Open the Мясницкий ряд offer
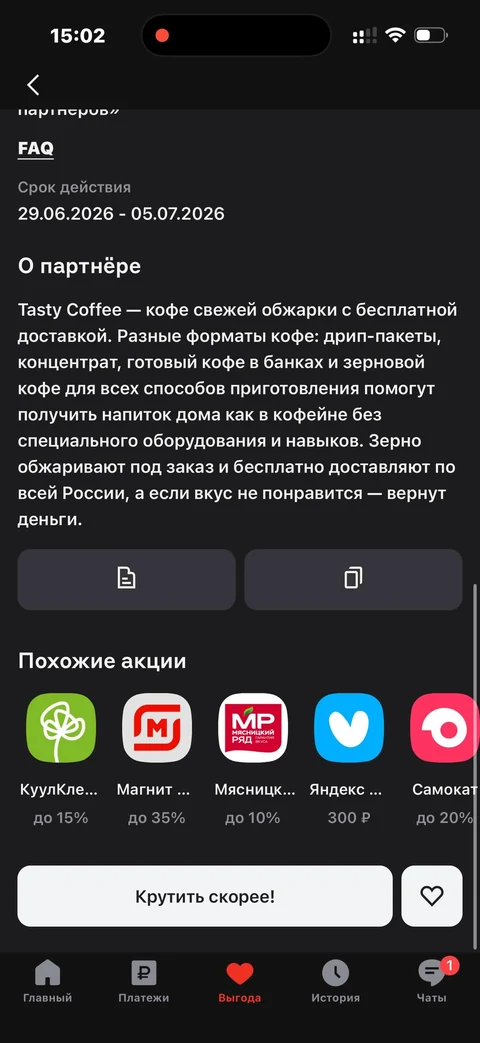This screenshot has height=1043, width=480. (x=253, y=759)
